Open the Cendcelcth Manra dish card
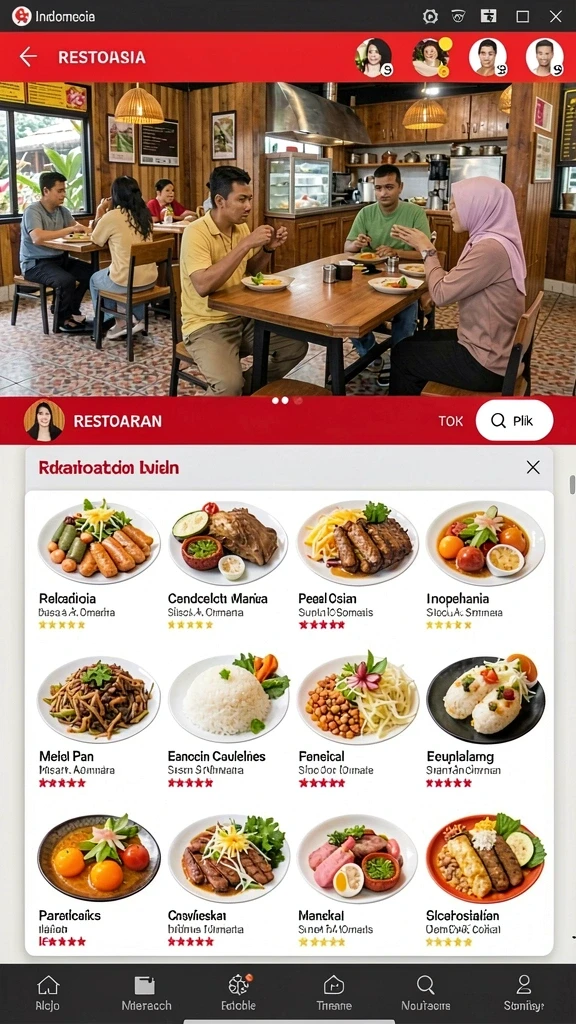 pos(227,565)
